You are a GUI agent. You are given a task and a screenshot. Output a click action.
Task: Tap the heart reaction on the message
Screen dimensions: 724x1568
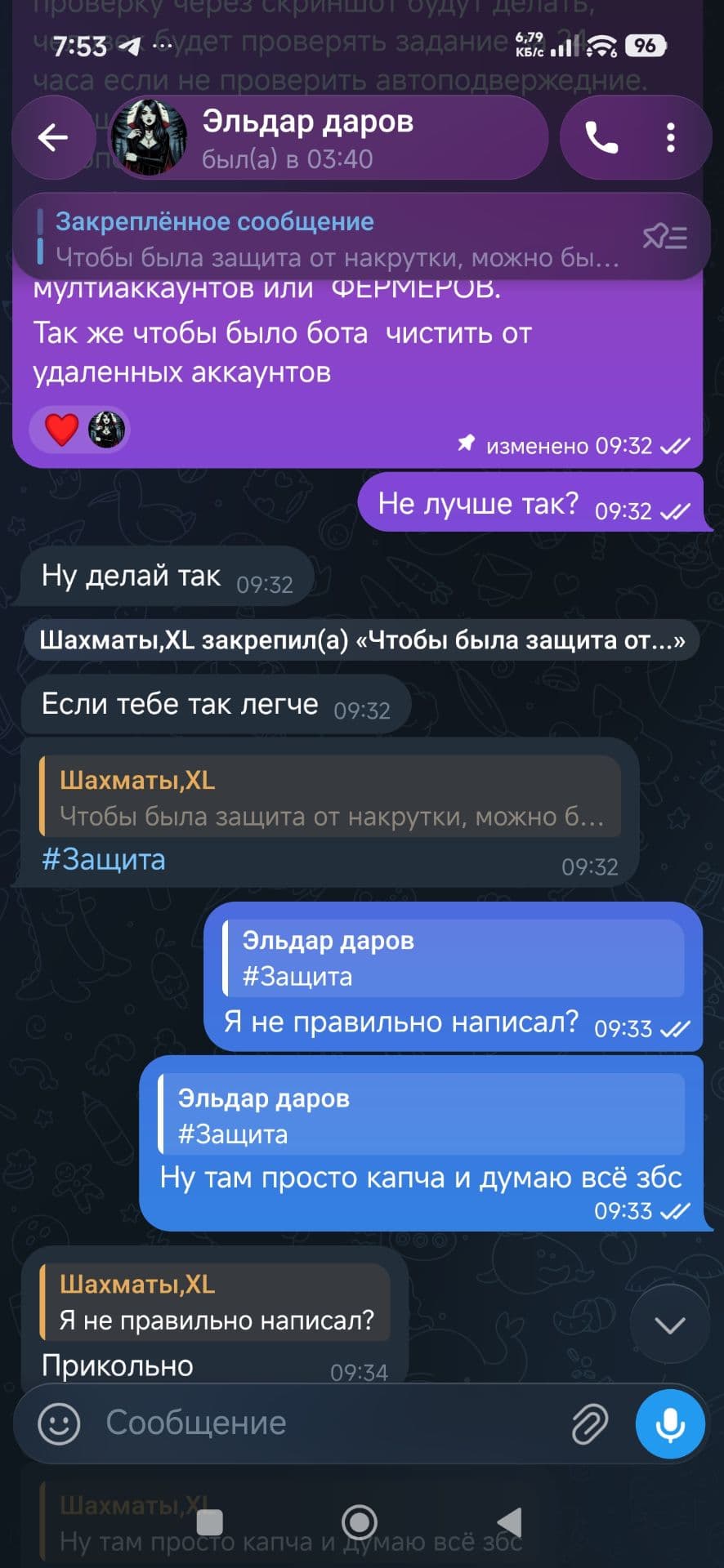click(x=61, y=430)
